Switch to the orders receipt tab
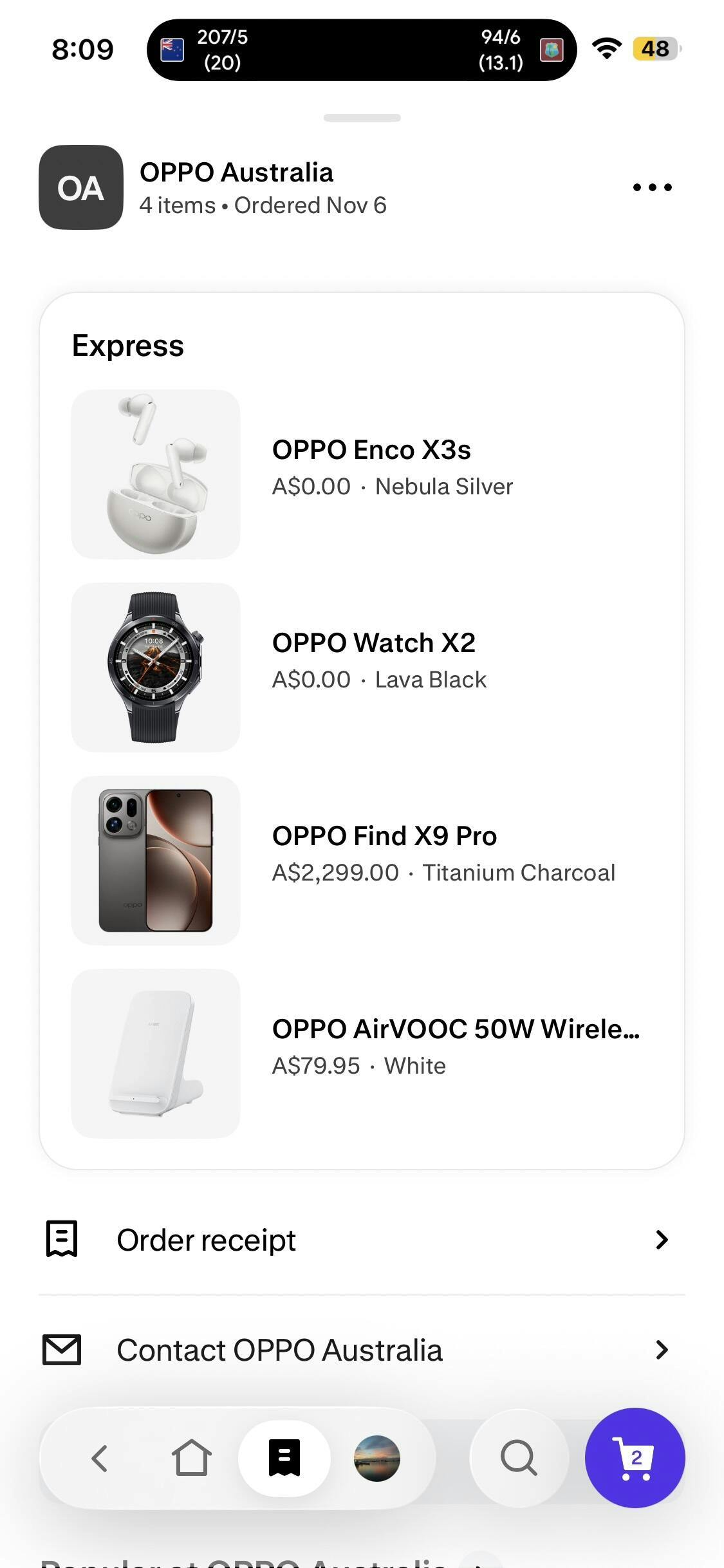The image size is (724, 1568). pos(284,1458)
